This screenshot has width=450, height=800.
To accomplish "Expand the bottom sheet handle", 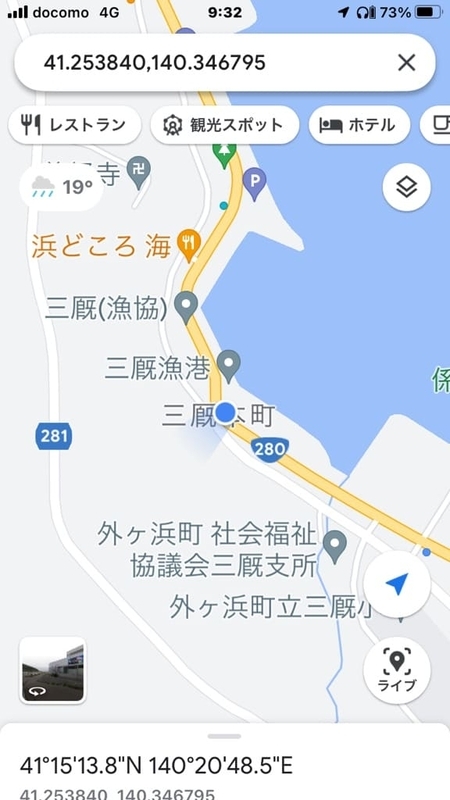I will point(224,736).
